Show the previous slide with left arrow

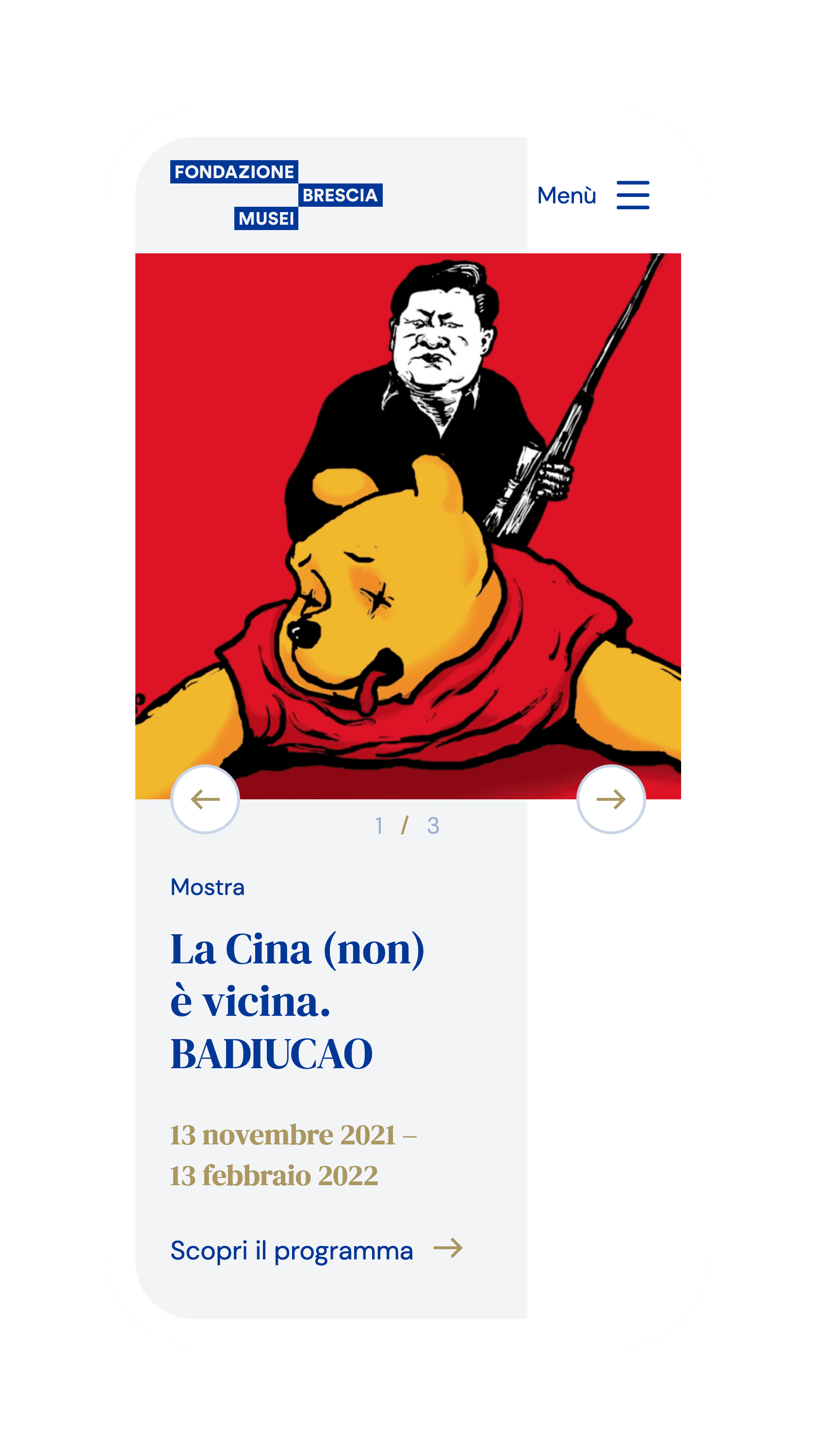[205, 799]
